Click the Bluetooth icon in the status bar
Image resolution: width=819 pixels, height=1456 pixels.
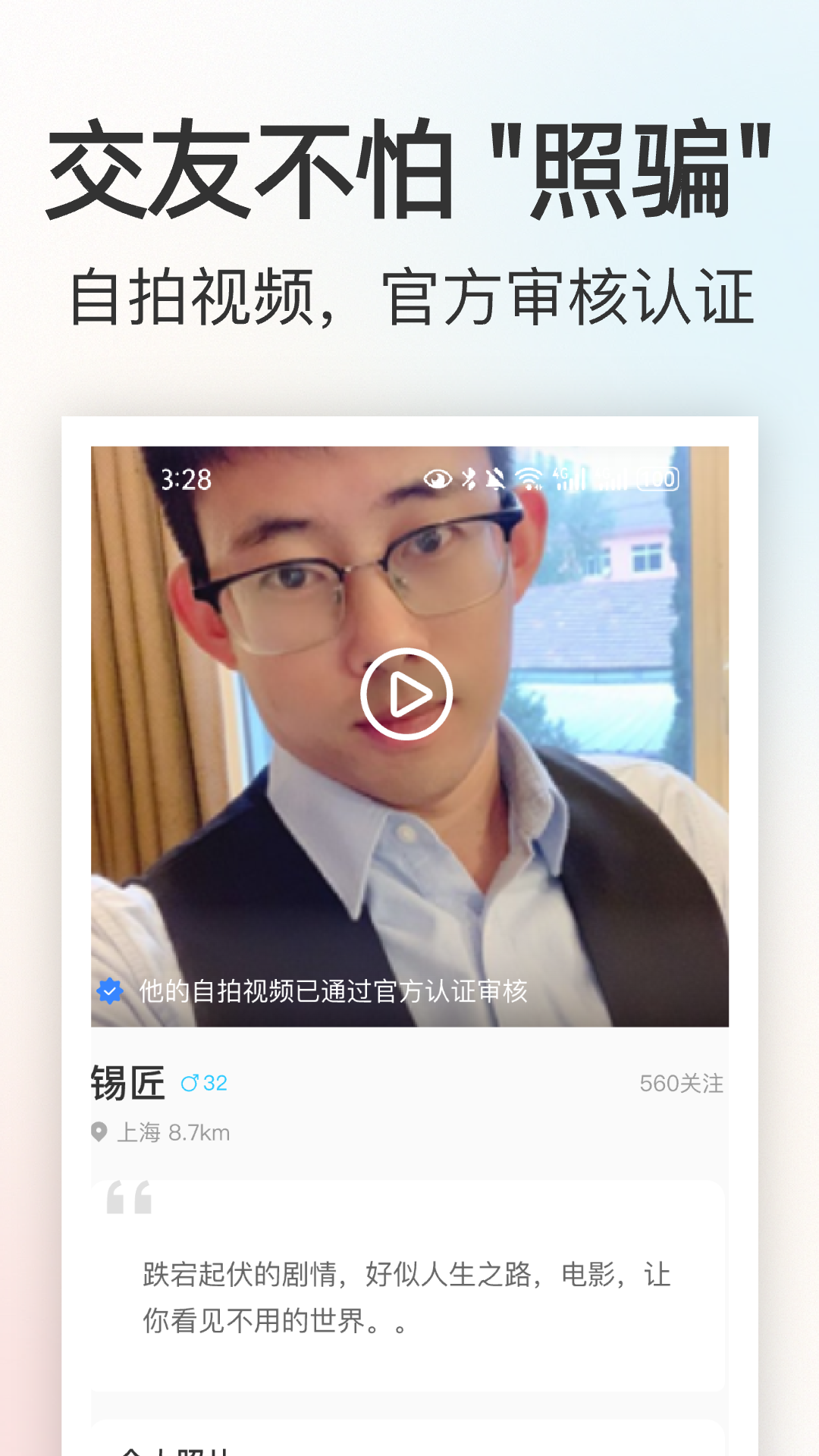[x=468, y=479]
